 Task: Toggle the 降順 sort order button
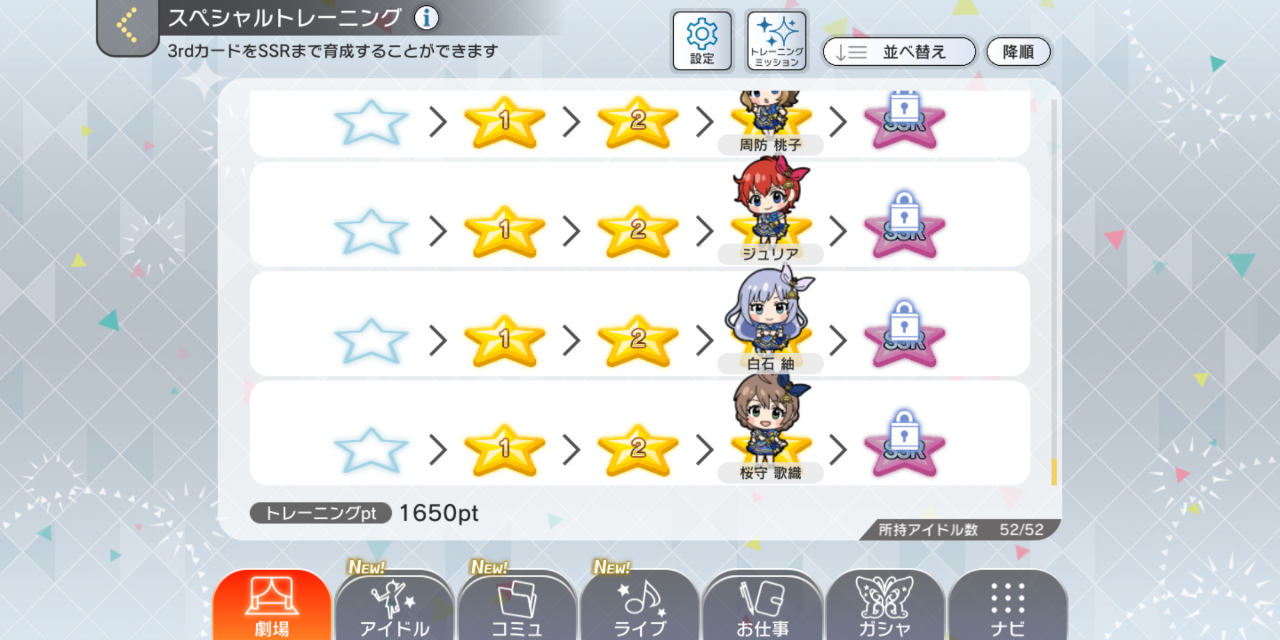(x=1018, y=52)
